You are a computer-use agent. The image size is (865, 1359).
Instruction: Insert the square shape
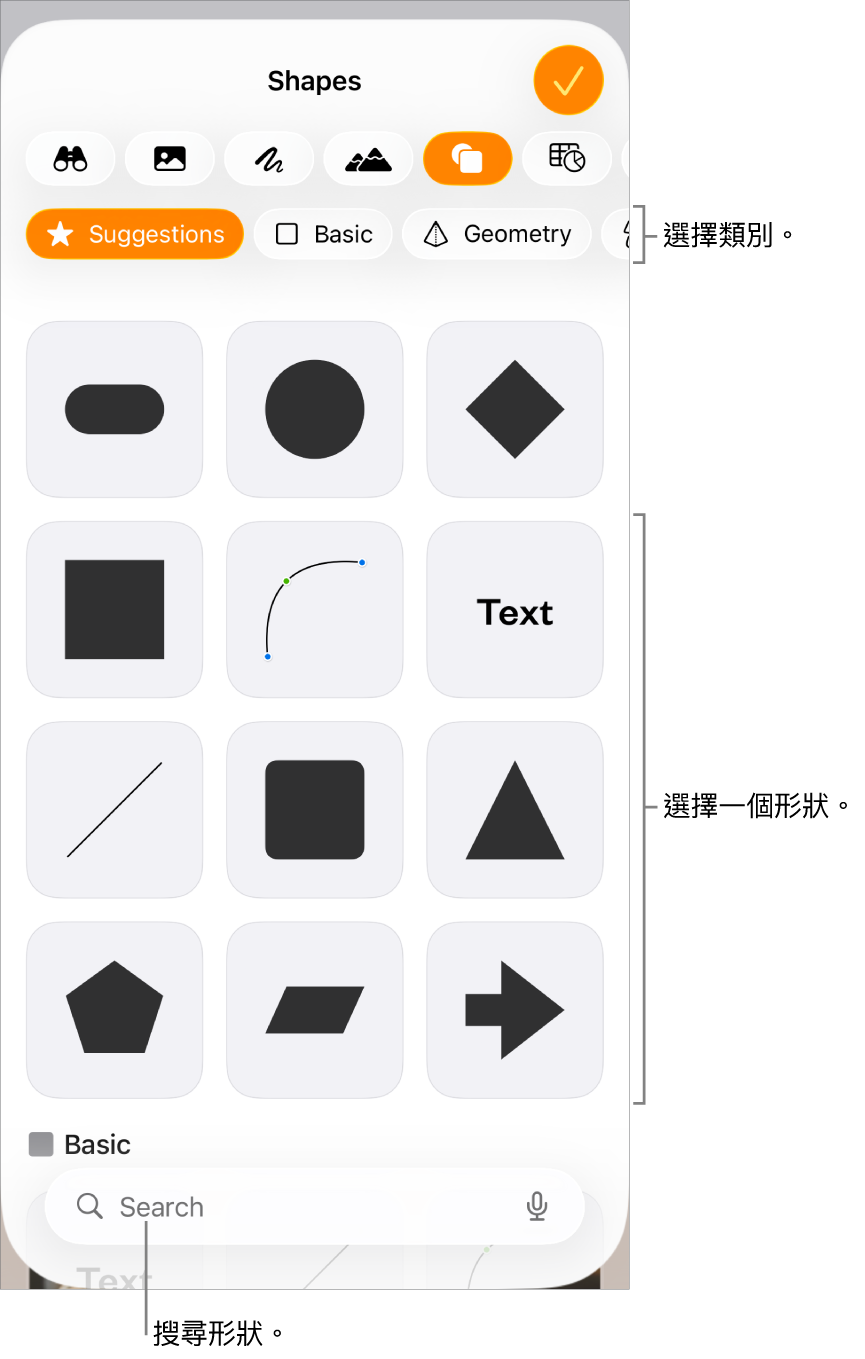(x=114, y=609)
